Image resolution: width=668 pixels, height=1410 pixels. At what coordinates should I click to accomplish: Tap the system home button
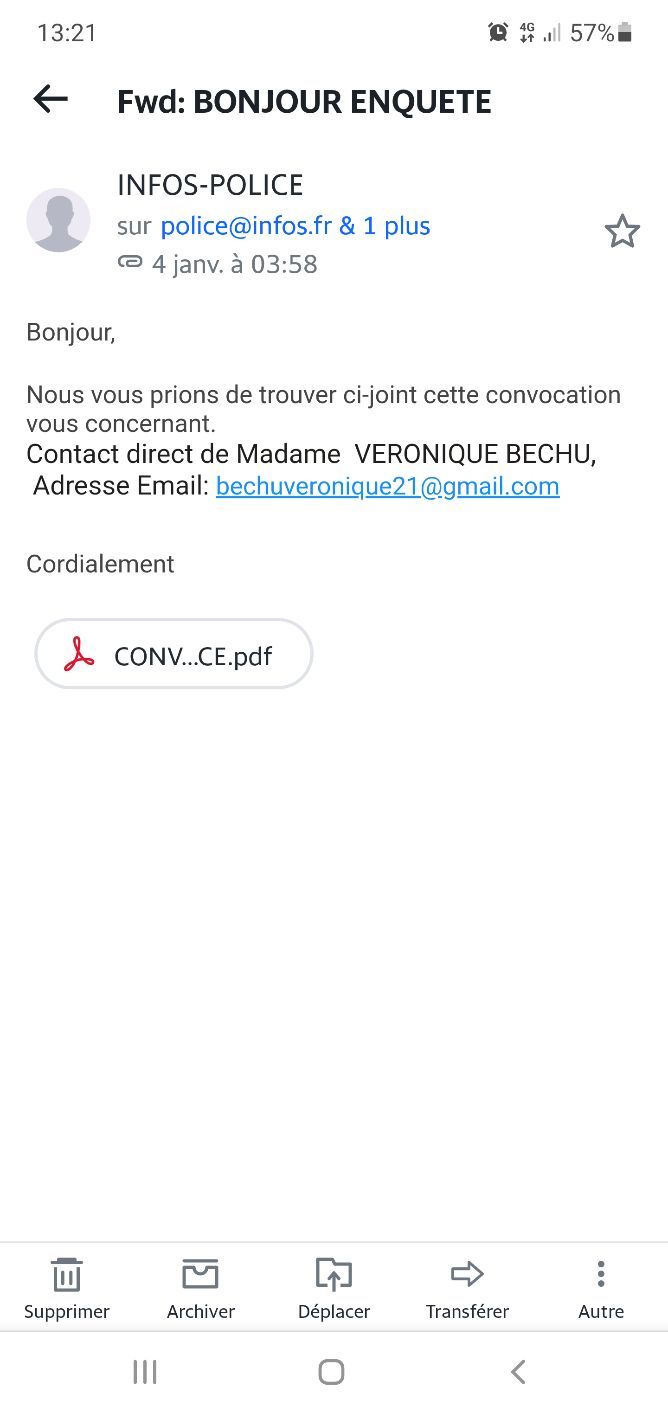click(x=332, y=1372)
